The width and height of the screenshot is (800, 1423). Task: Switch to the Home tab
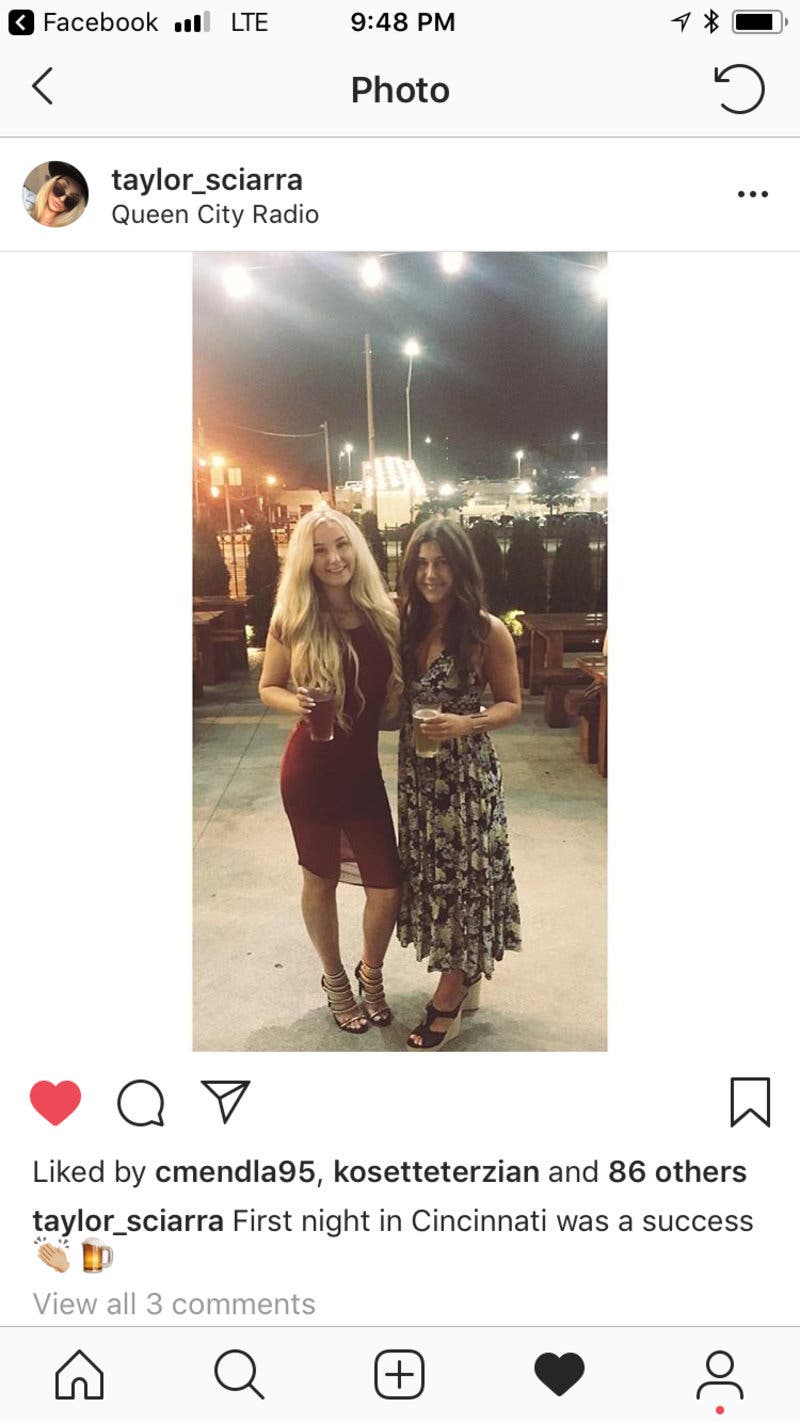pyautogui.click(x=79, y=1375)
